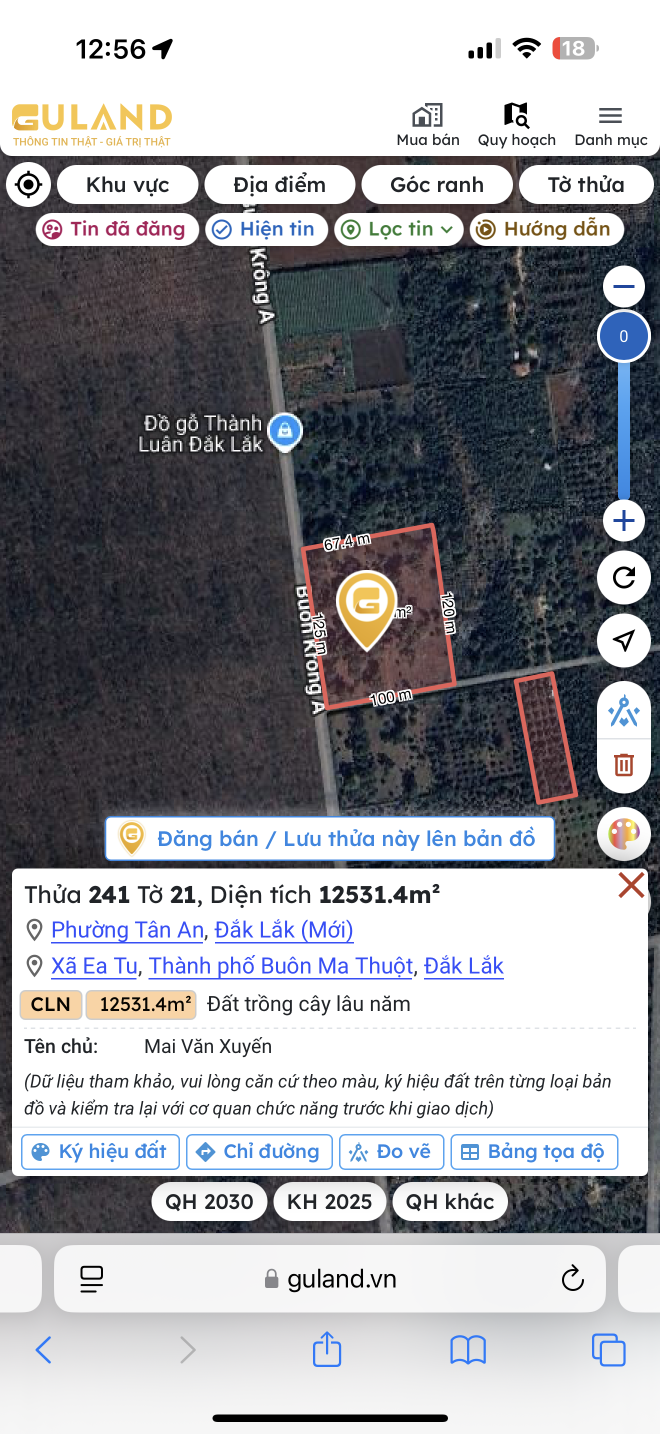Delete the drawn measurements with trash icon
This screenshot has width=660, height=1434.
pos(624,765)
